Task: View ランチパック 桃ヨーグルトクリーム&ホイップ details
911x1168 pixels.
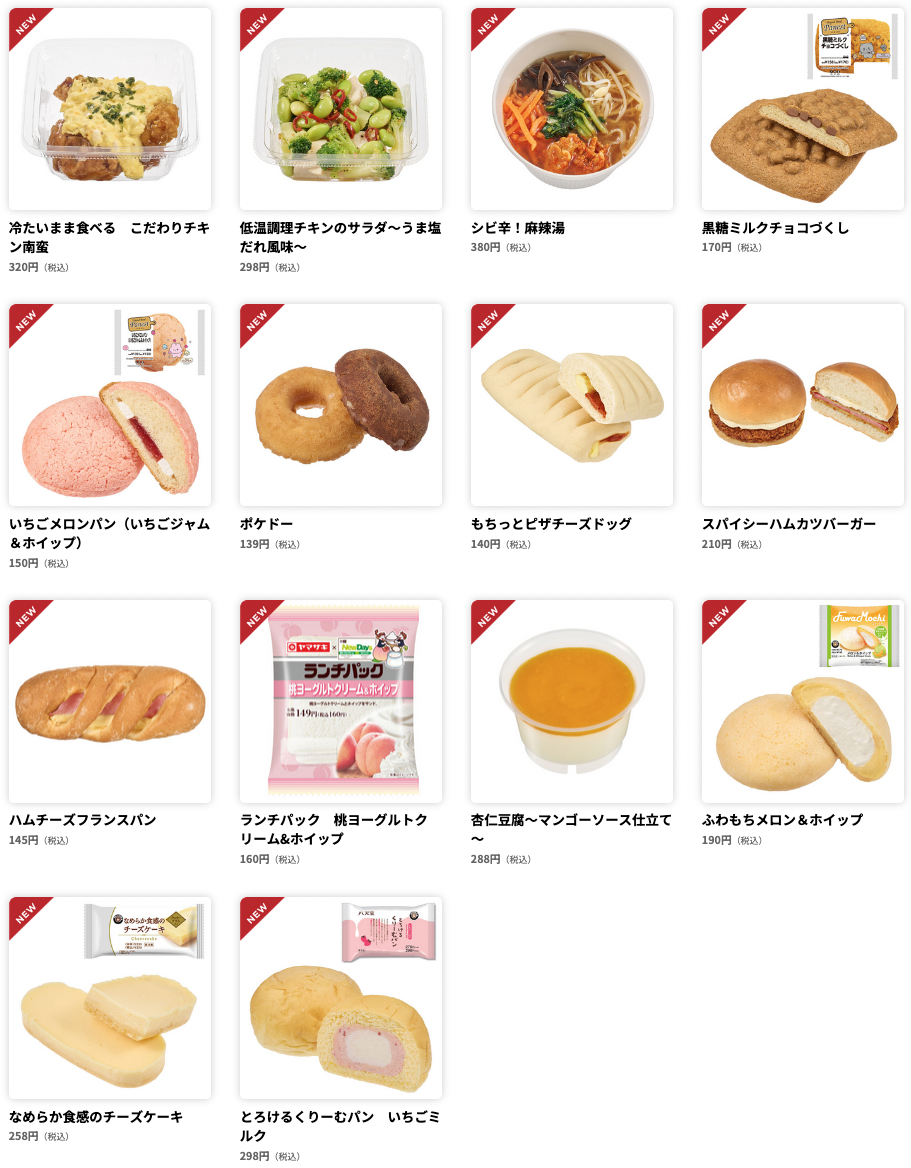Action: coord(341,702)
